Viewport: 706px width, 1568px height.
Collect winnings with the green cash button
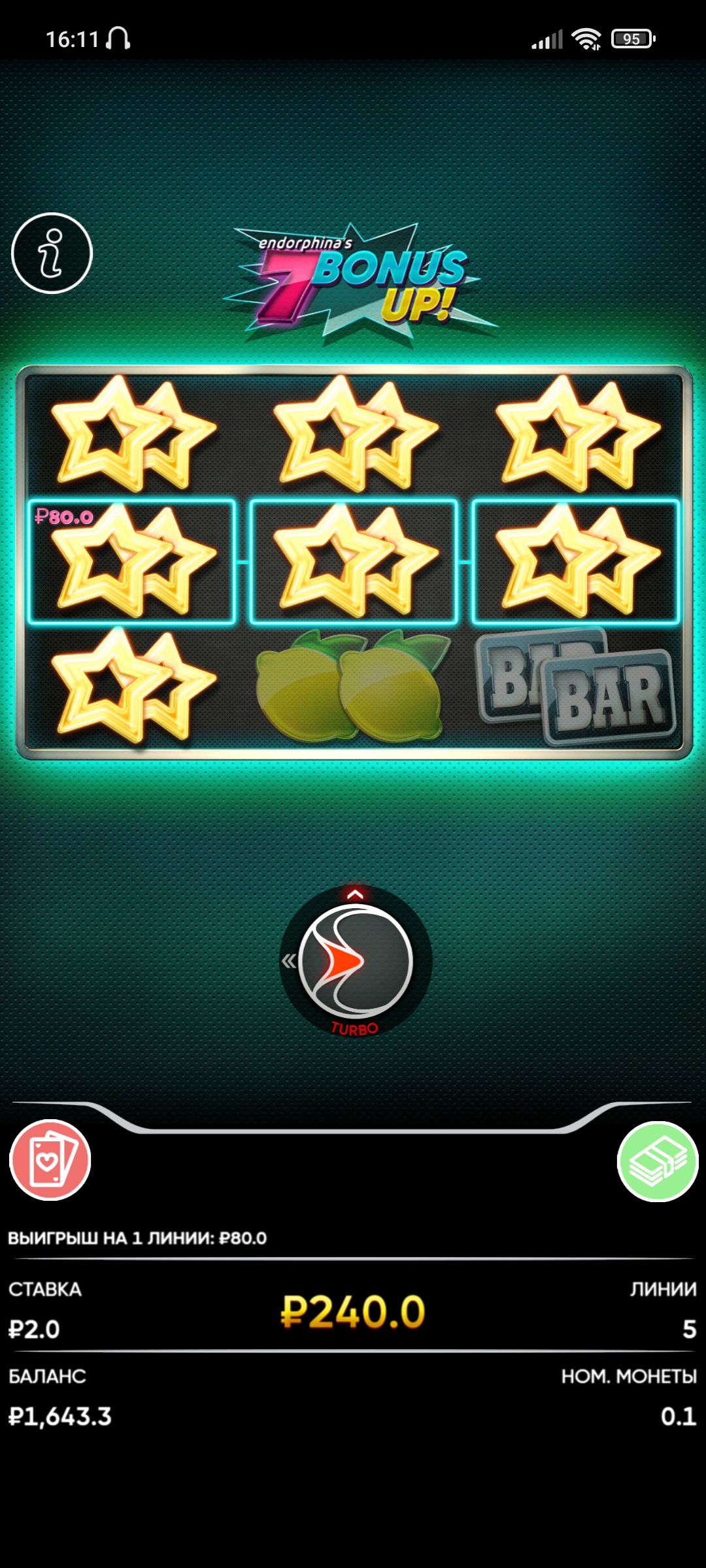click(x=658, y=1162)
